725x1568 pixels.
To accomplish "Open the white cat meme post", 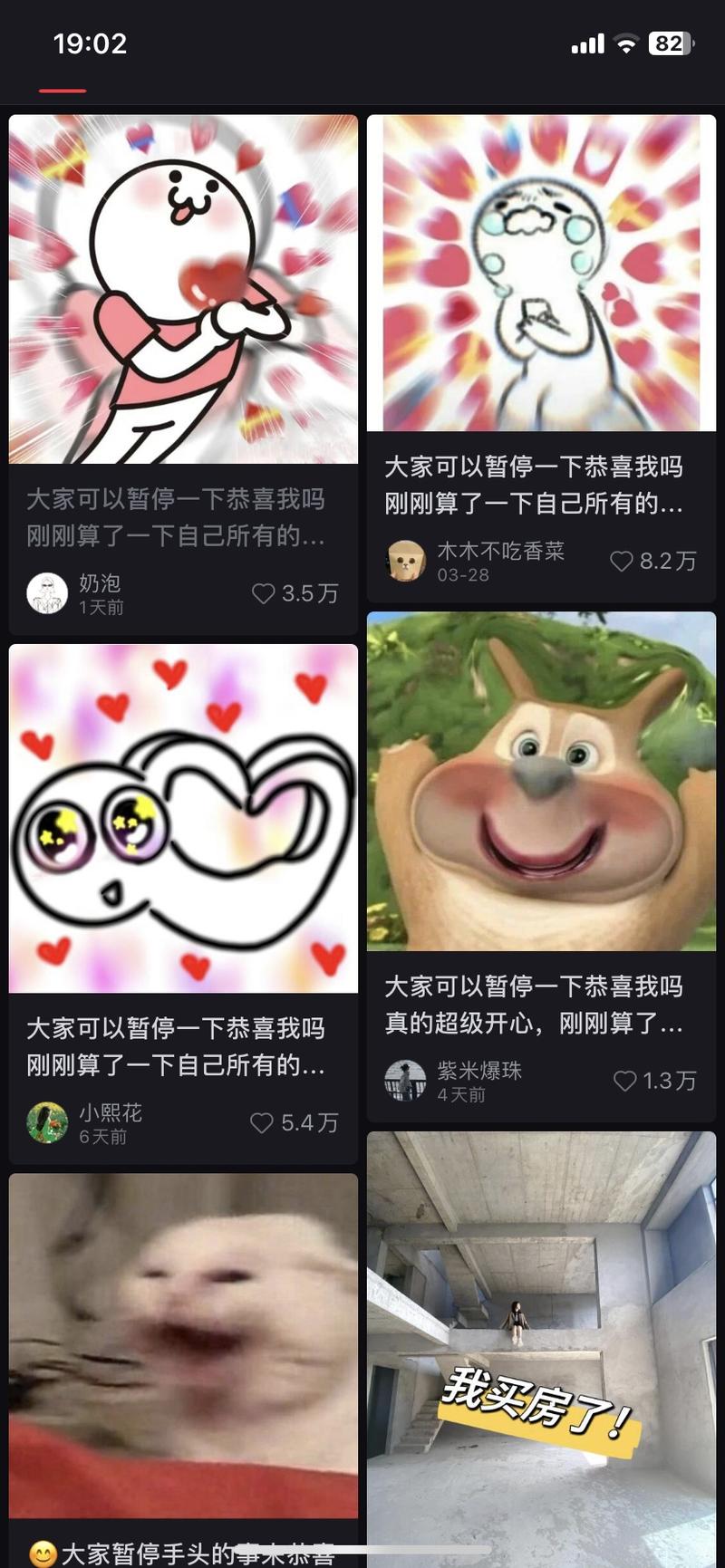I will click(x=181, y=1341).
